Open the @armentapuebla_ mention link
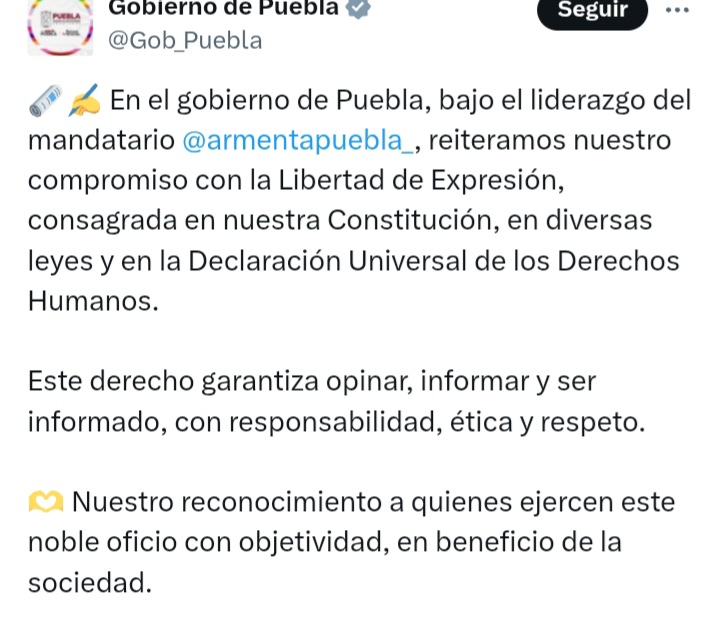Viewport: 714px width, 622px height. (x=298, y=140)
